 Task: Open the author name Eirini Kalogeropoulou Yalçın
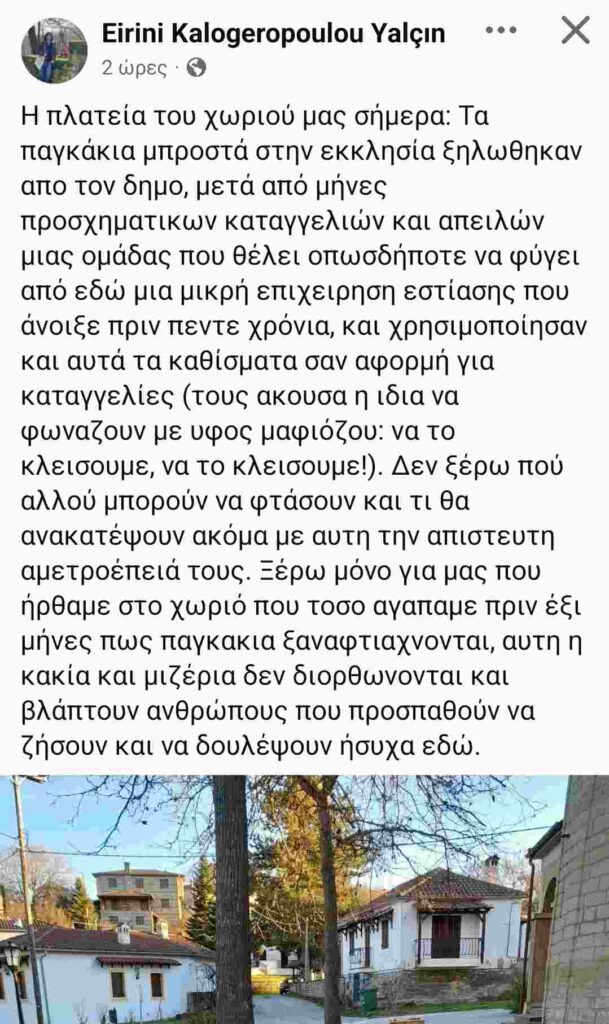[x=273, y=34]
